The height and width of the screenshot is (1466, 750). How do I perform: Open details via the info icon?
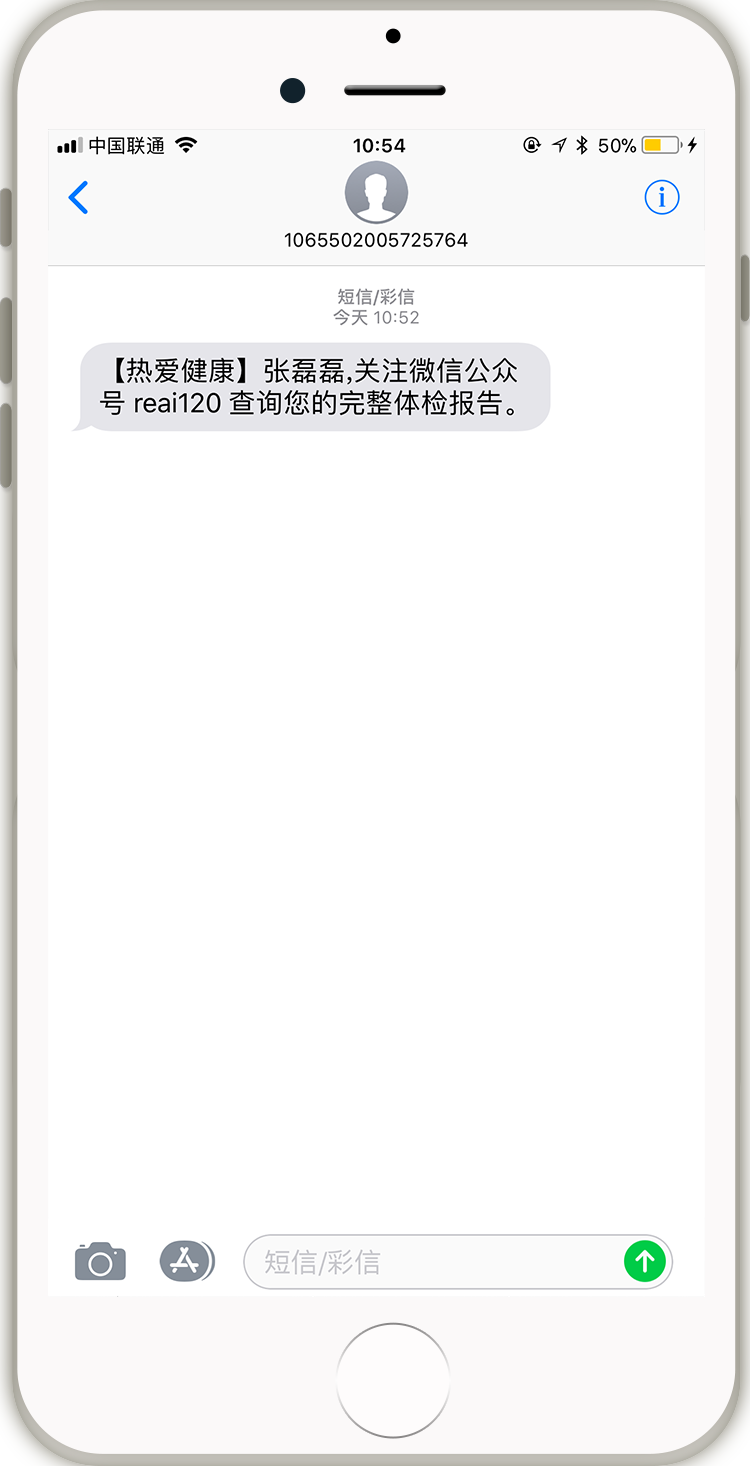coord(661,198)
